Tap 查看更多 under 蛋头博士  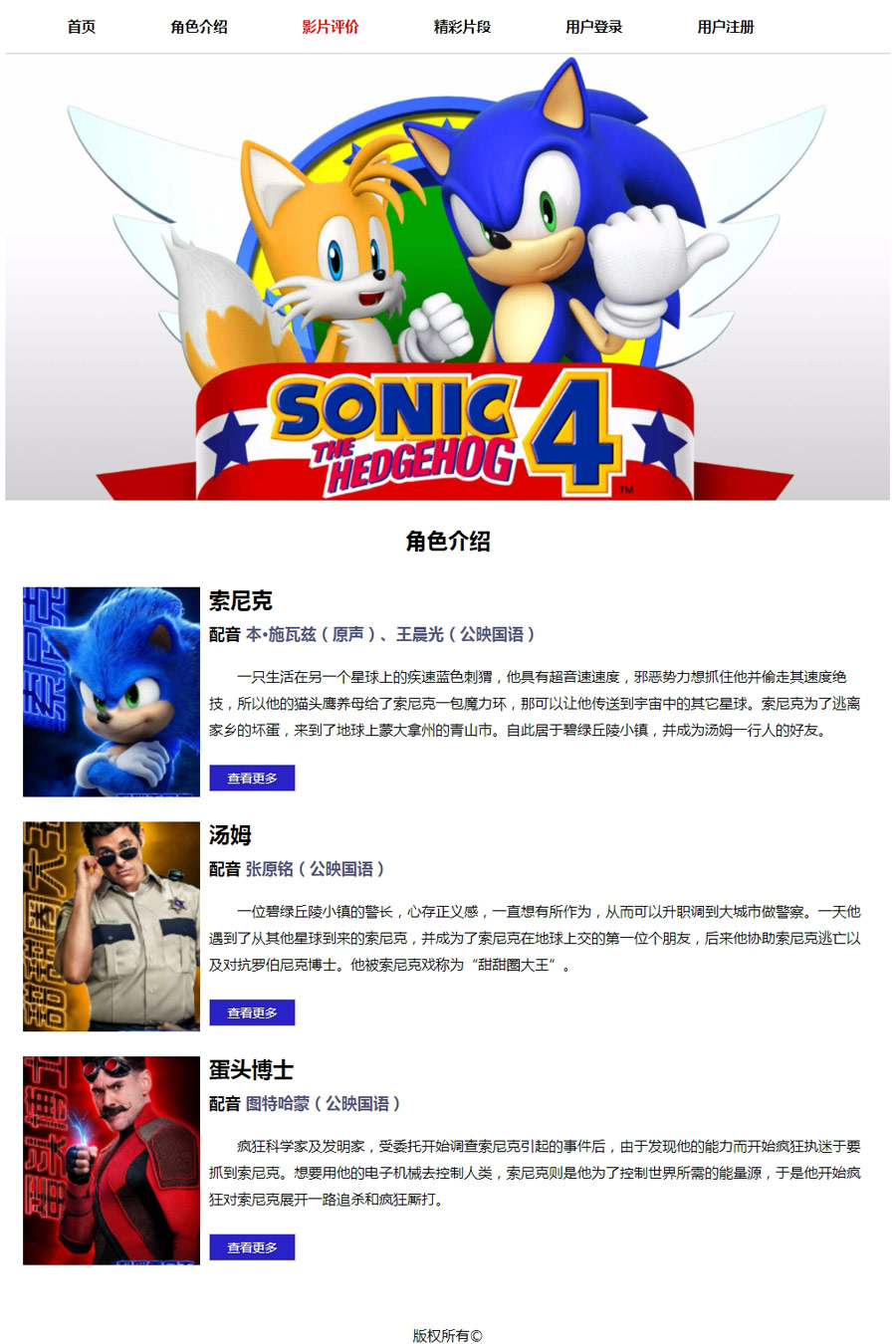(x=252, y=1247)
